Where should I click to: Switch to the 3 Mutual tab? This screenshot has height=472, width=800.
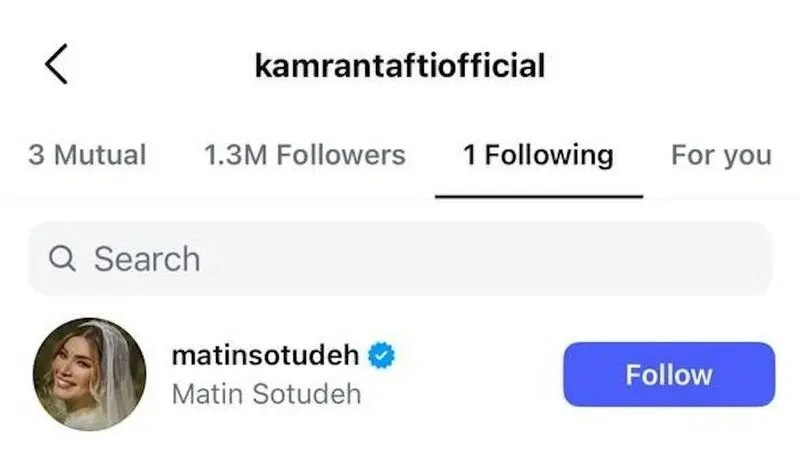tap(87, 155)
